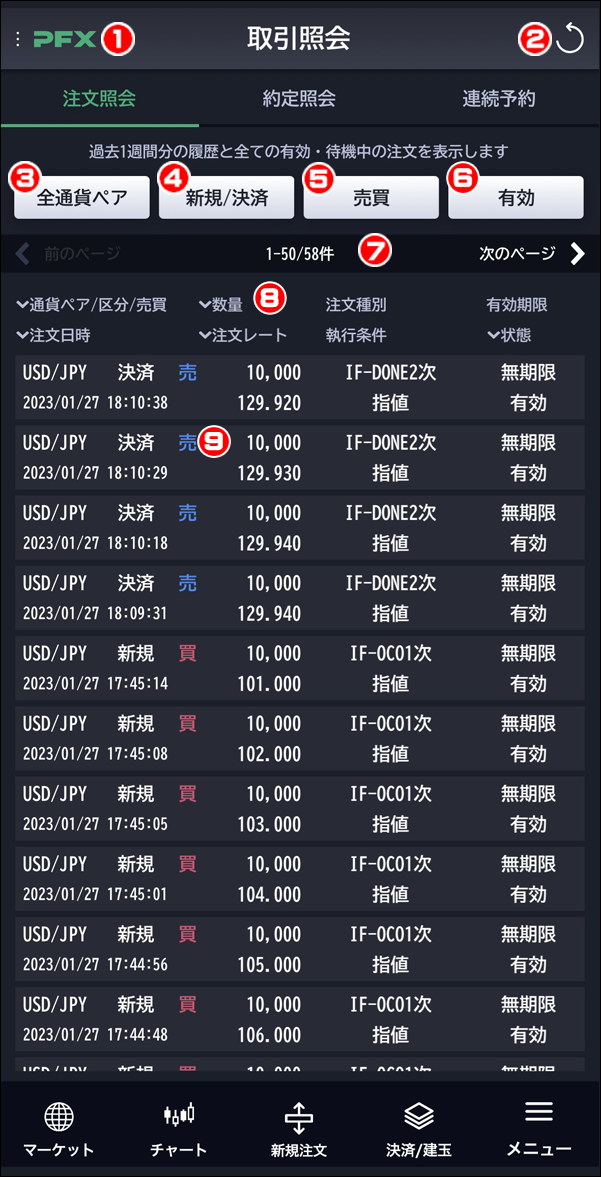Sort by 注文日時 column

(x=53, y=336)
